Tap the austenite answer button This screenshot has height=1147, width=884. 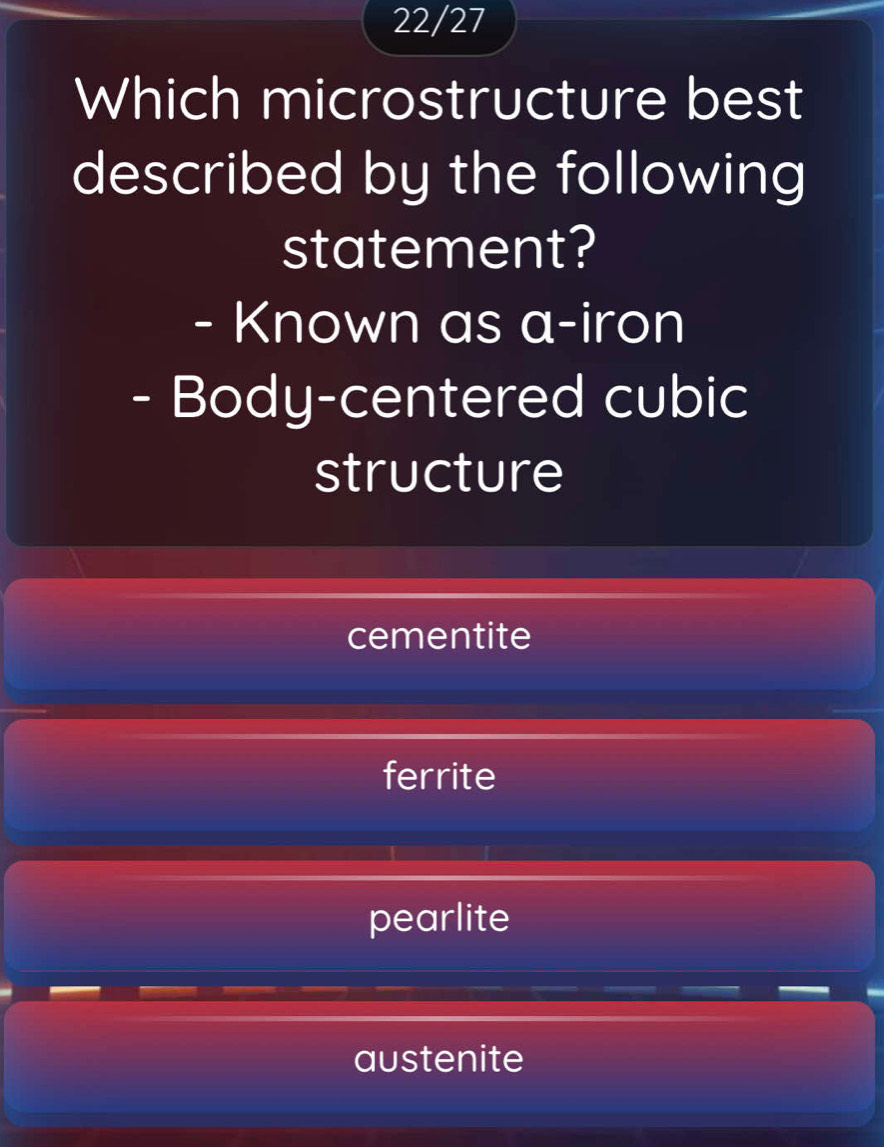(439, 1059)
